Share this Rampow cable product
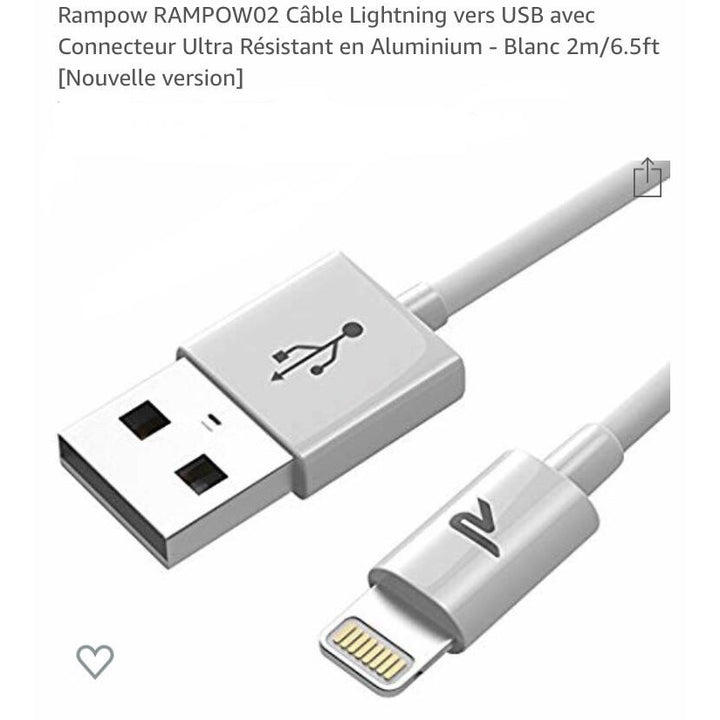This screenshot has width=720, height=720. [x=648, y=178]
